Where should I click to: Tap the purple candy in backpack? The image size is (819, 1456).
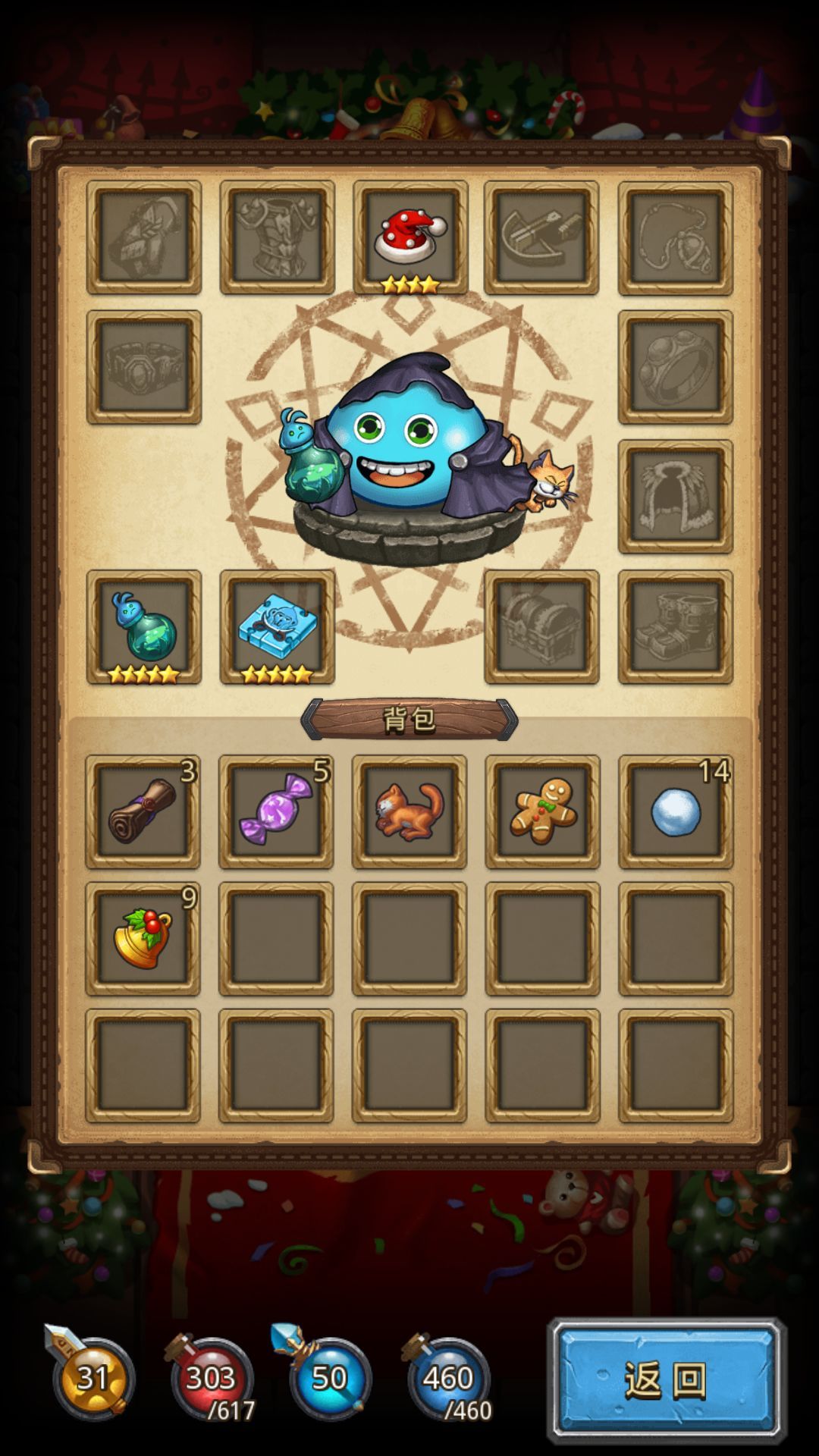(276, 811)
